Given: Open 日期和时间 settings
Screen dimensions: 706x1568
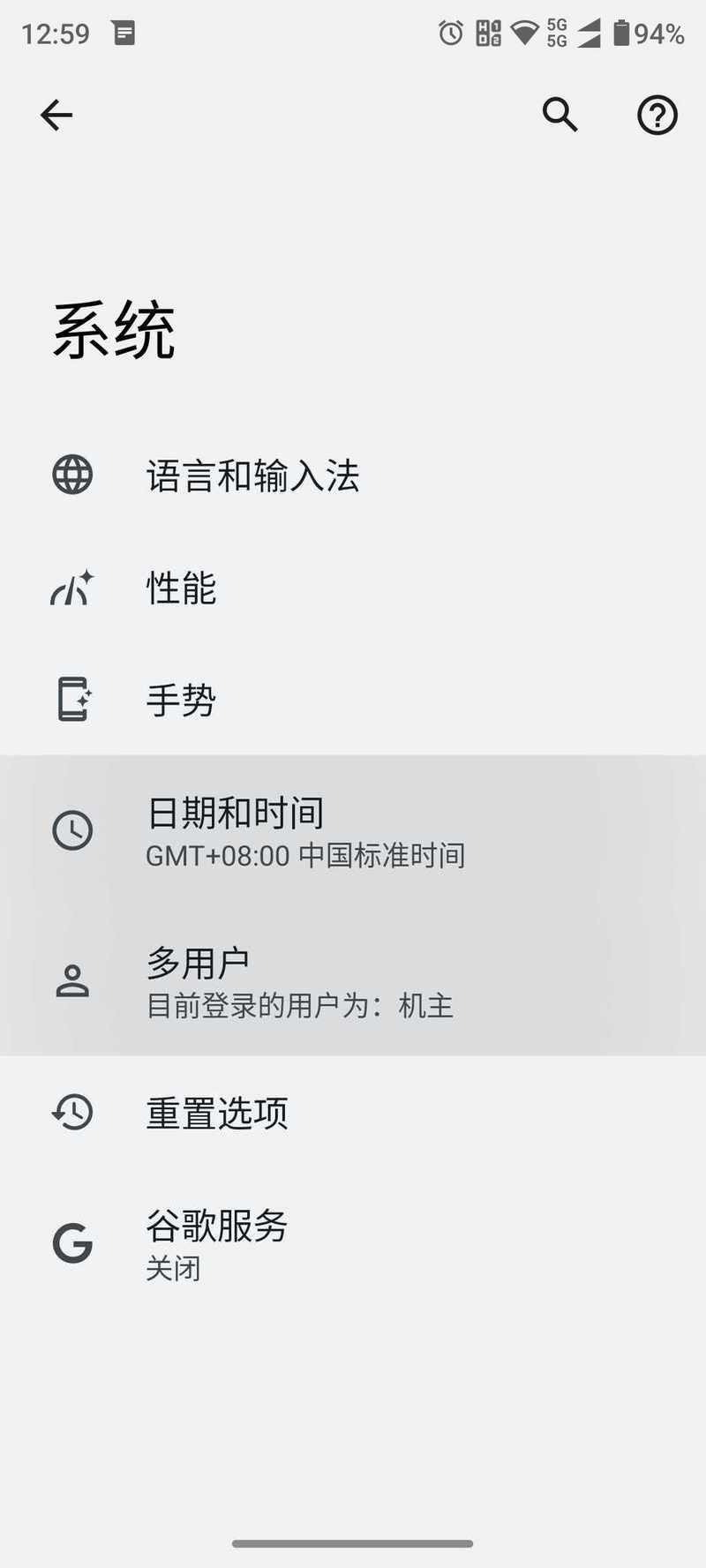Looking at the screenshot, I should (x=353, y=830).
